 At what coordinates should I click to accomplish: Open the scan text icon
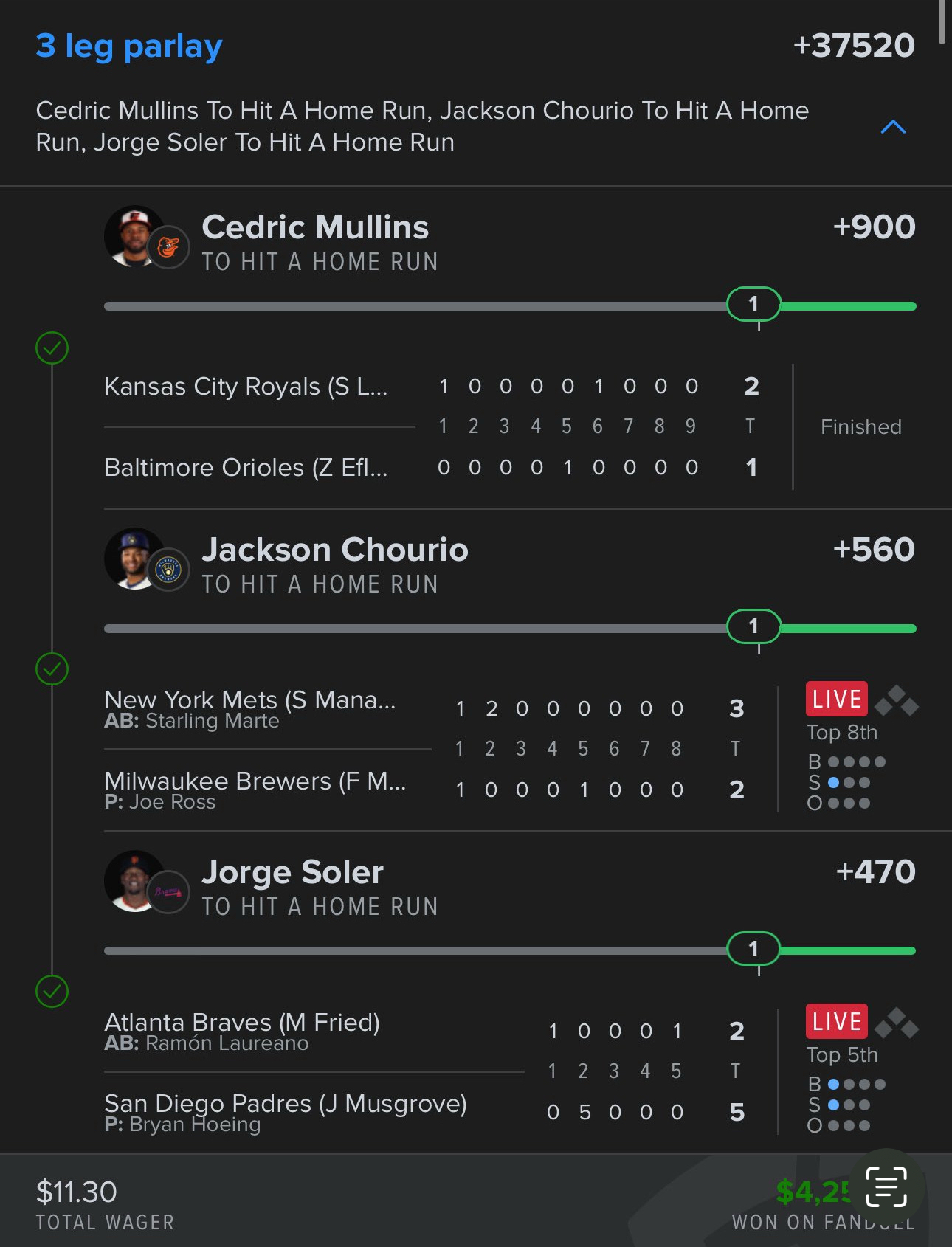pyautogui.click(x=886, y=1187)
